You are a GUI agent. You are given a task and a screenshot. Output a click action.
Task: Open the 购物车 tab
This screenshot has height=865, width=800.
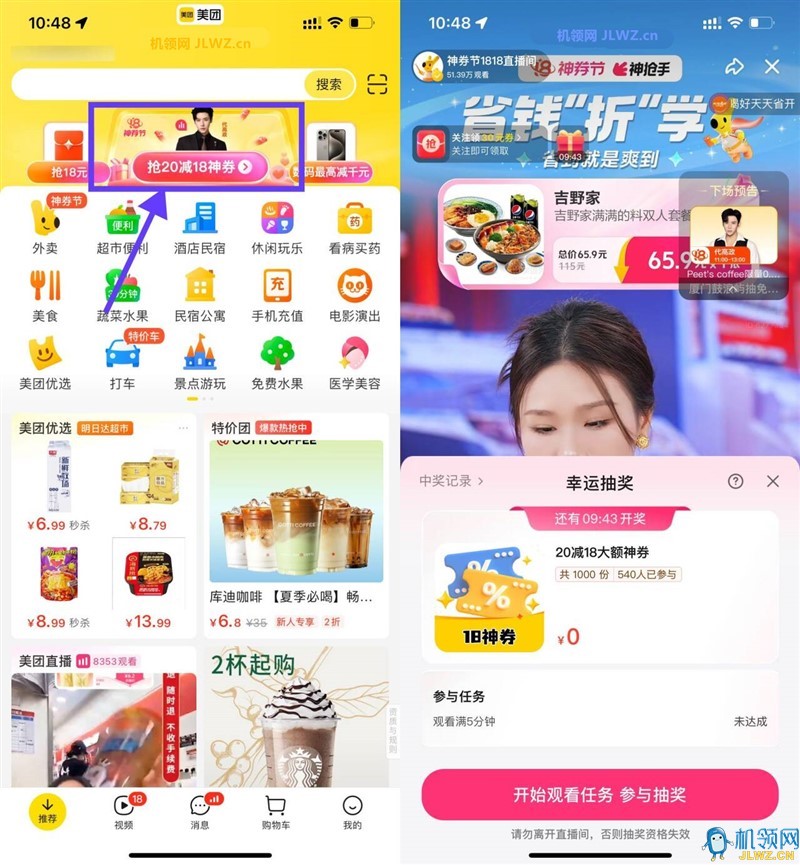tap(275, 810)
